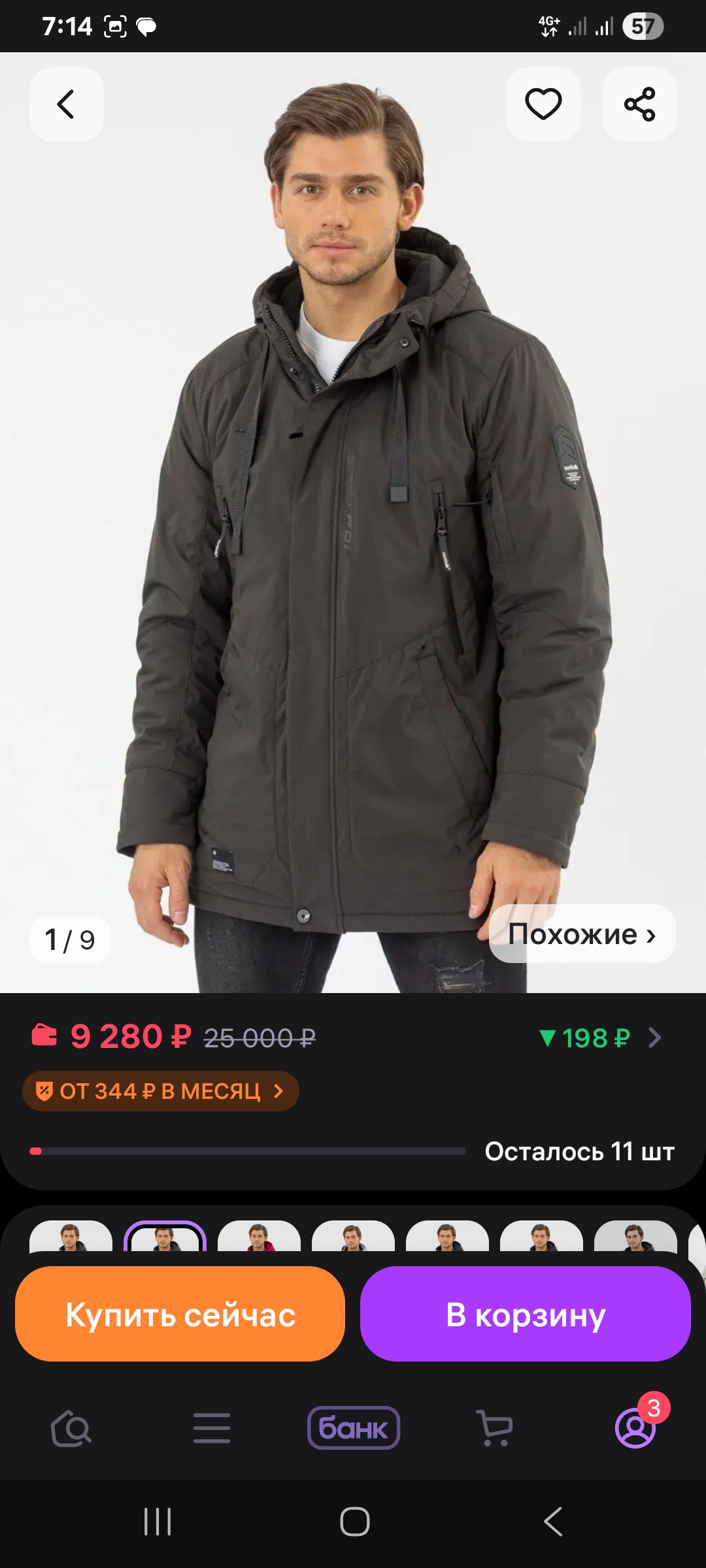Share this jacket listing
The width and height of the screenshot is (706, 1568).
coord(639,105)
